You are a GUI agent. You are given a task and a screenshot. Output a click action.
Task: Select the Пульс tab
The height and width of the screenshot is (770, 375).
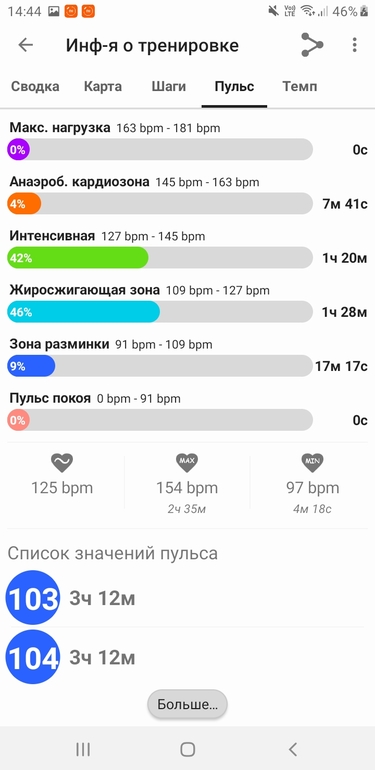(x=234, y=87)
